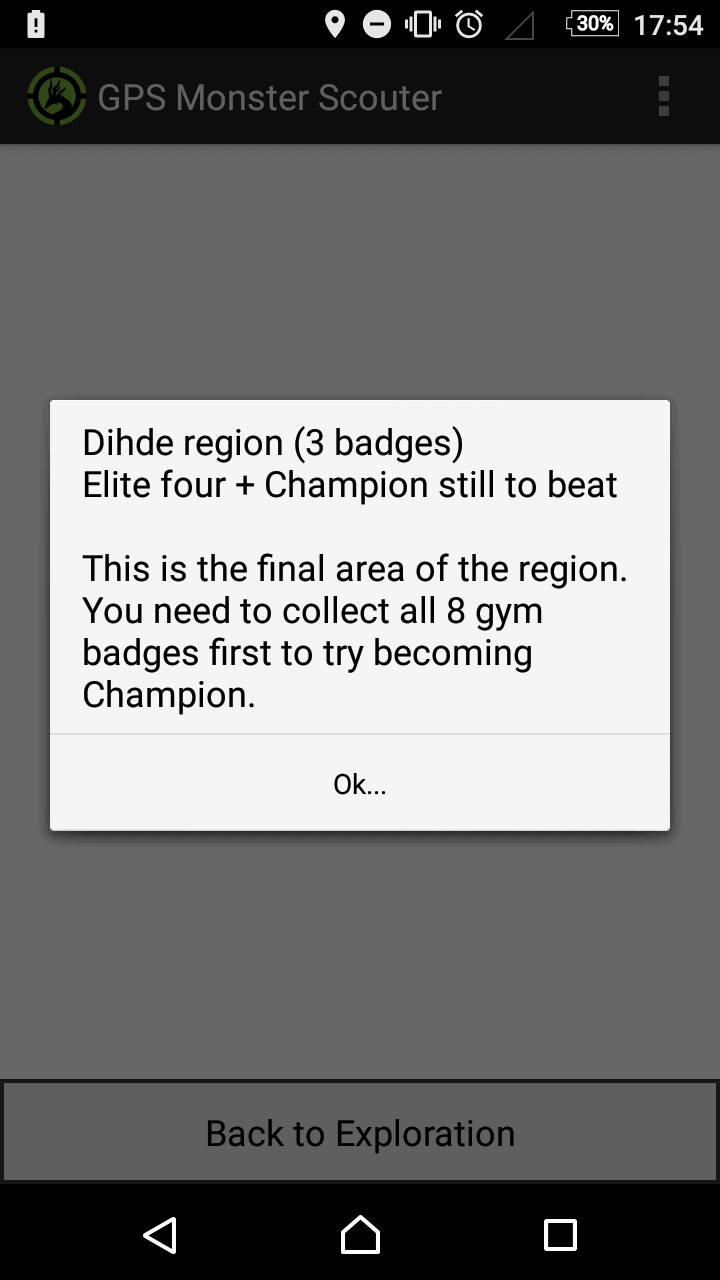This screenshot has height=1280, width=720.
Task: Go back using system back button
Action: pyautogui.click(x=160, y=1235)
